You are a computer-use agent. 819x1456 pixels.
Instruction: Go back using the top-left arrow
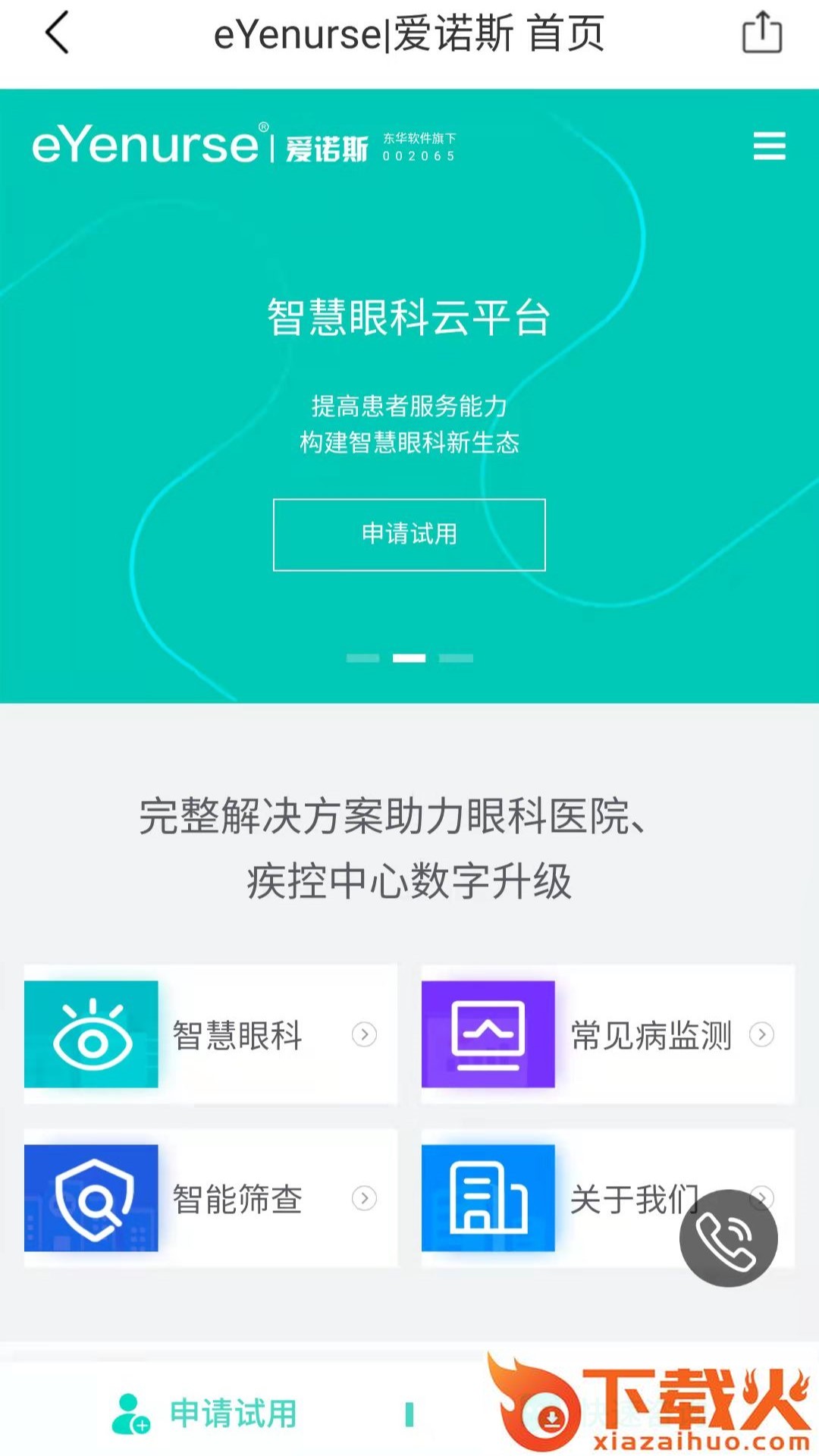click(58, 33)
